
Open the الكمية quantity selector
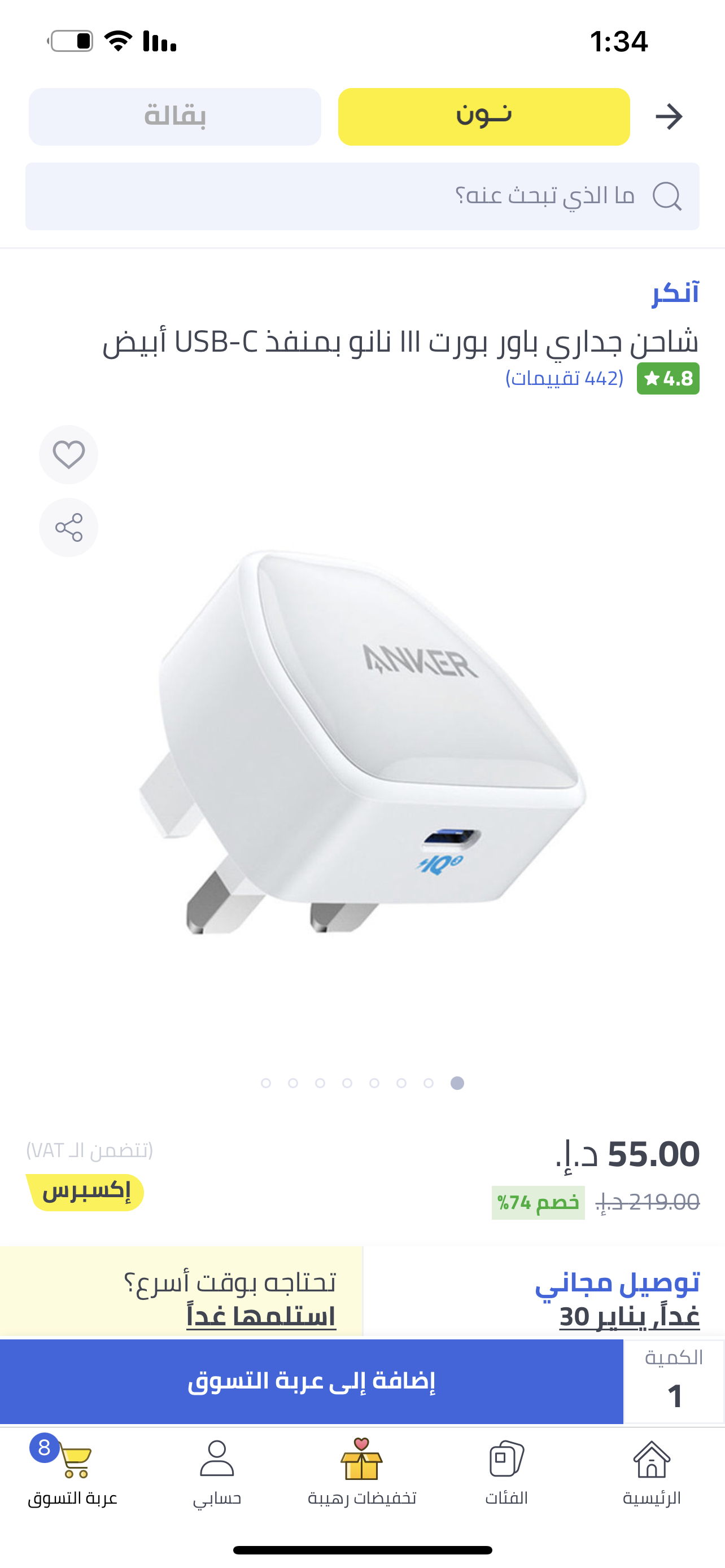674,1382
